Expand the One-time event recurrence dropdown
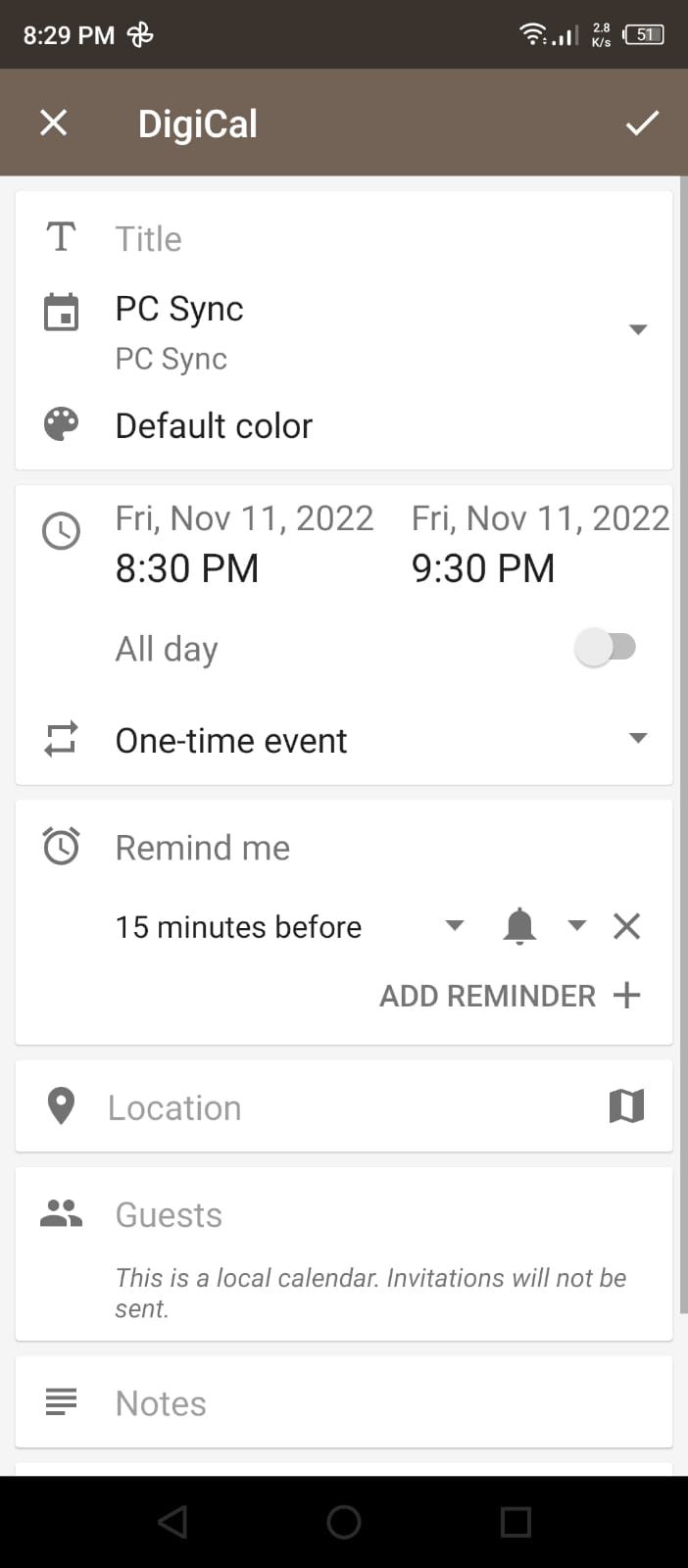688x1568 pixels. [x=381, y=740]
